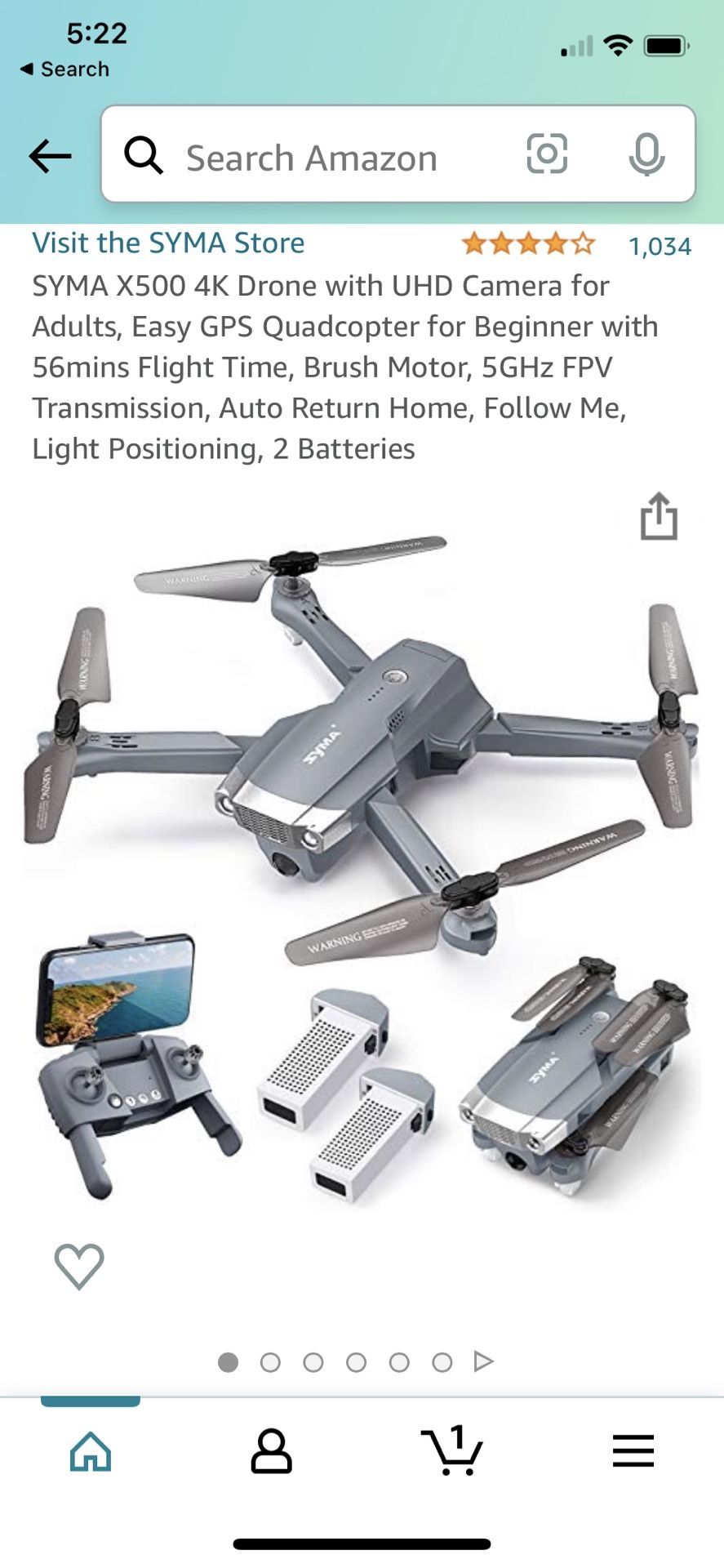Open the hamburger menu tab

pyautogui.click(x=633, y=1451)
